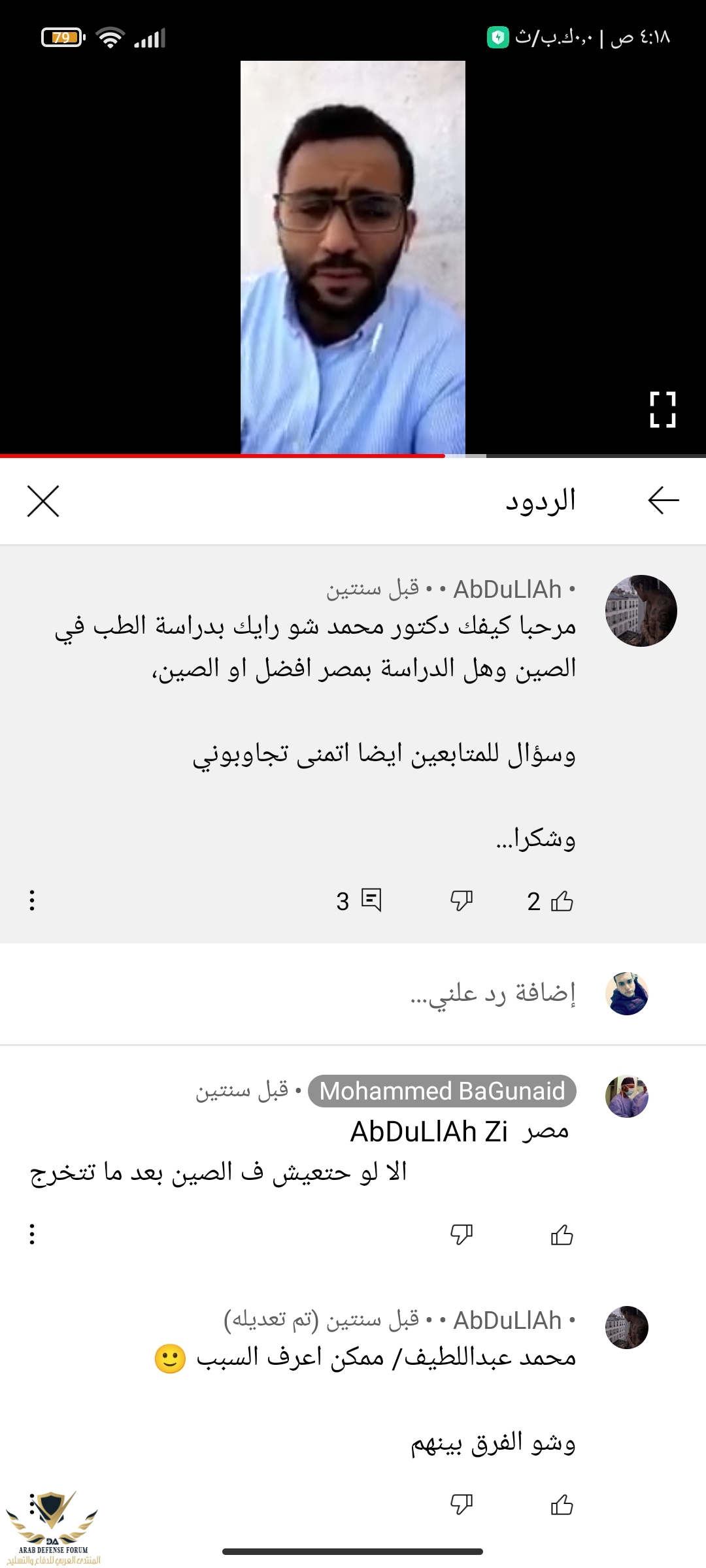Like AbDuLlAh's main comment

pos(562,901)
